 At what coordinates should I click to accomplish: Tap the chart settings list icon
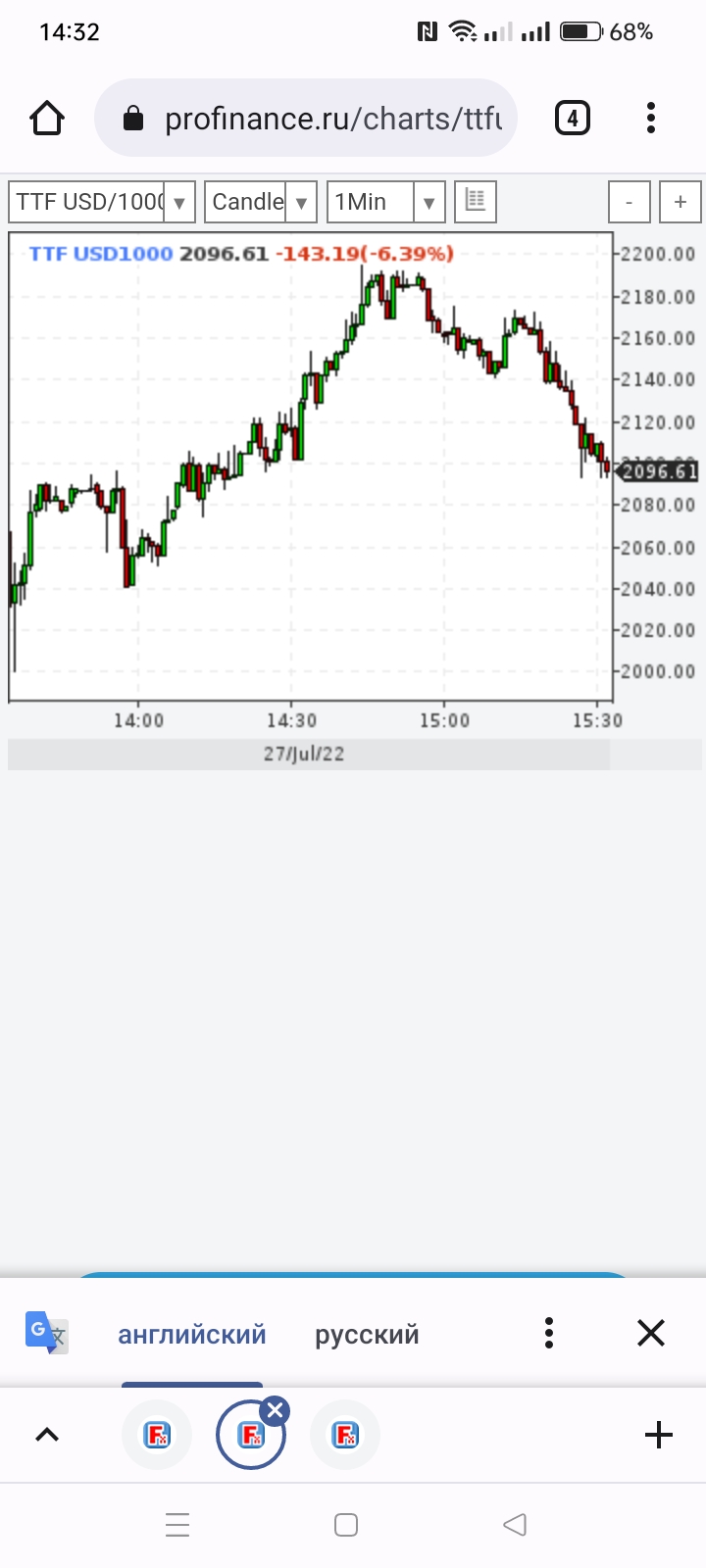476,201
